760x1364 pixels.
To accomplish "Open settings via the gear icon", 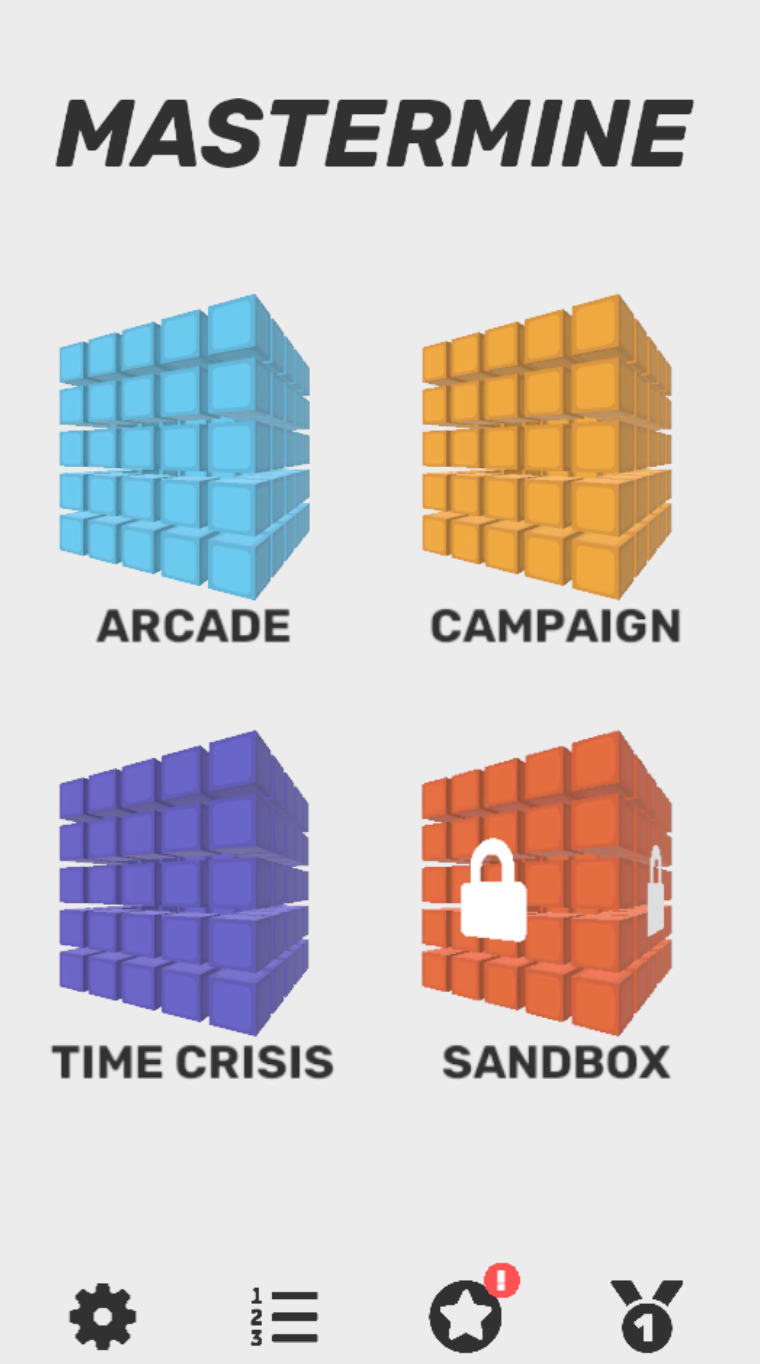I will 103,1316.
